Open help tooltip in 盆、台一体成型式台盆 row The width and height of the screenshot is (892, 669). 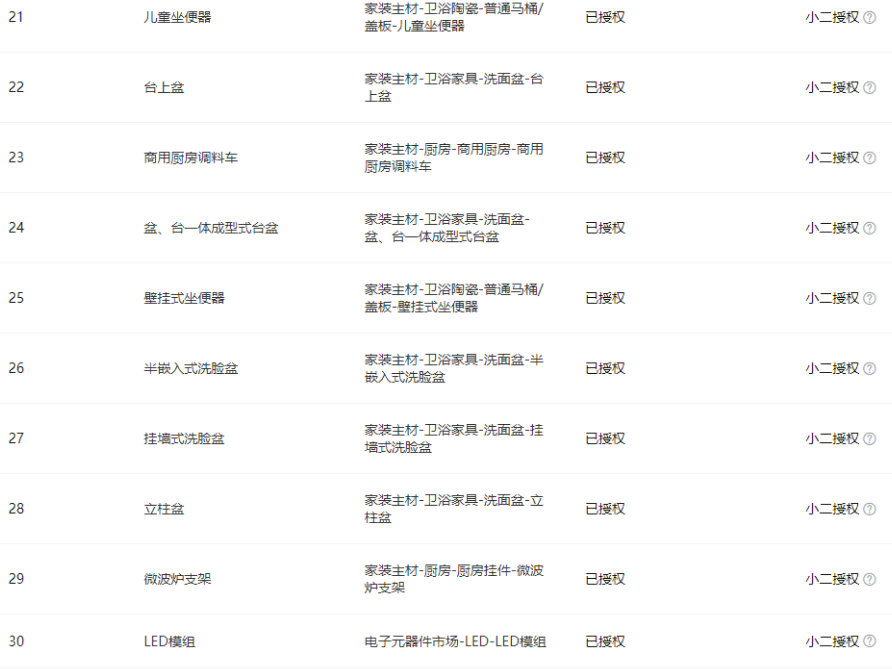point(869,228)
